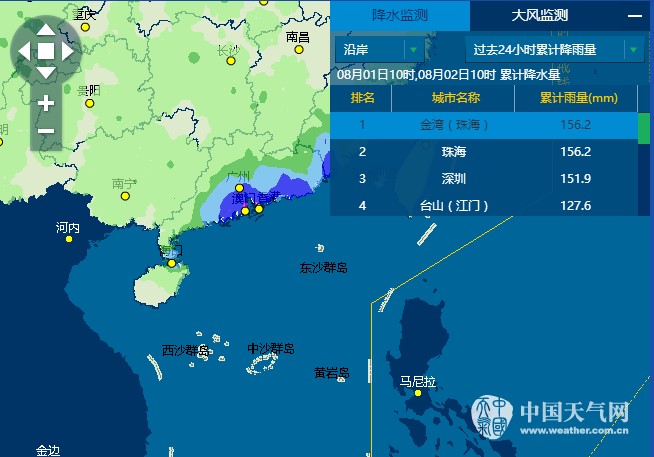Select the 台山(江门) row

coord(483,205)
